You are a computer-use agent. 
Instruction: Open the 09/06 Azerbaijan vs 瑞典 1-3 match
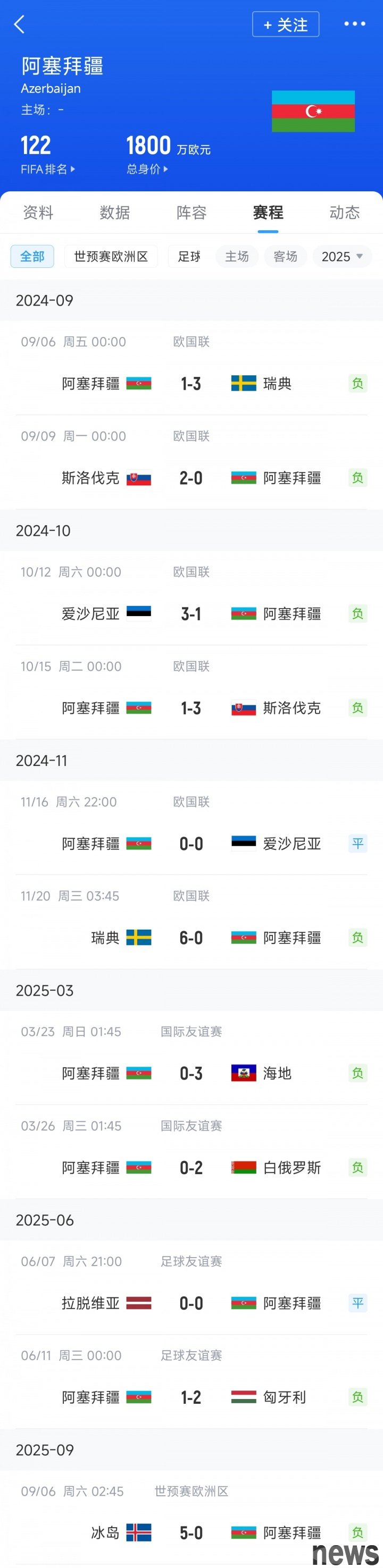coord(191,383)
